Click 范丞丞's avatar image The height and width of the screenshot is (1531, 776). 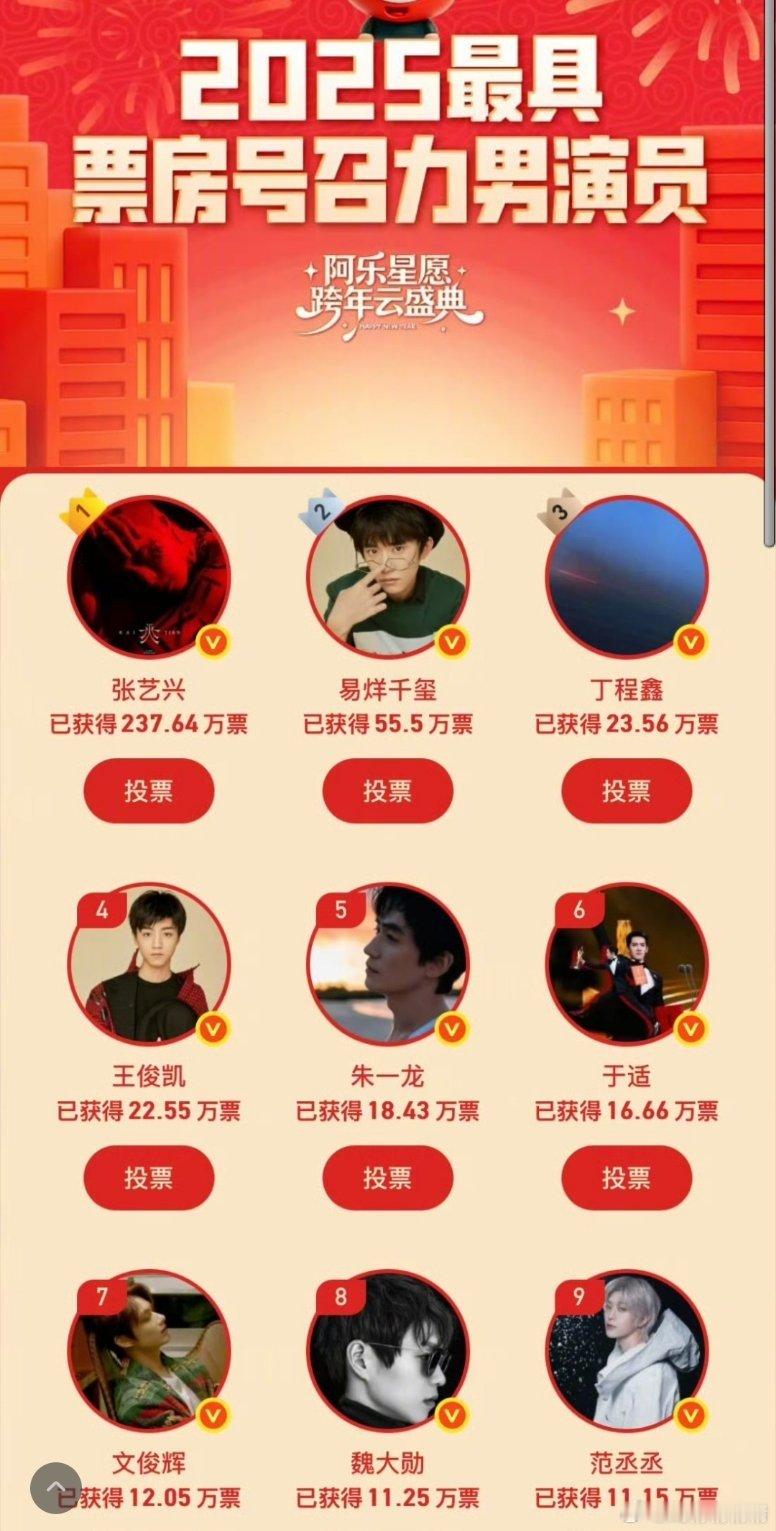pyautogui.click(x=627, y=1351)
